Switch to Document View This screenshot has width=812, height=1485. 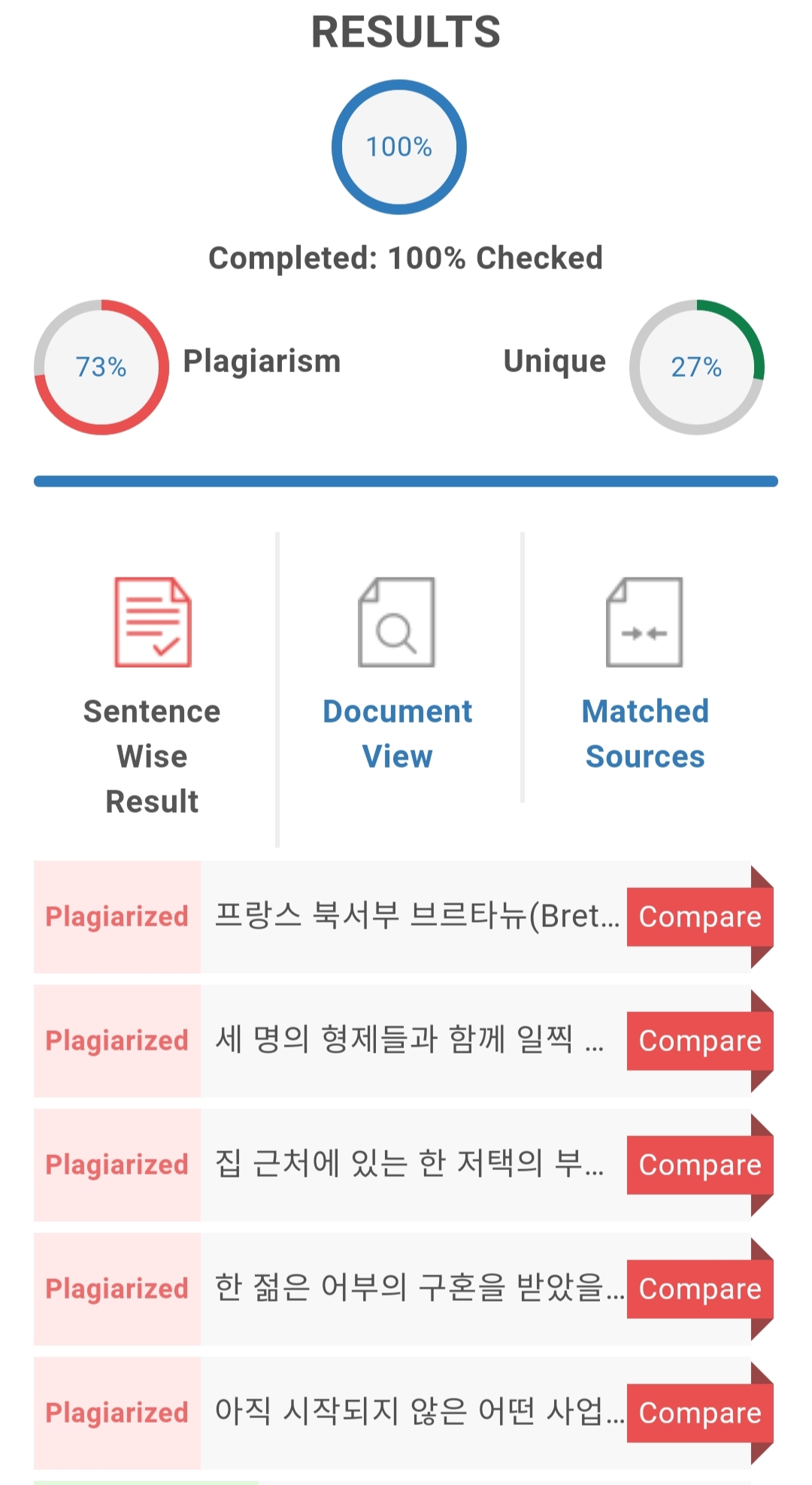coord(398,674)
